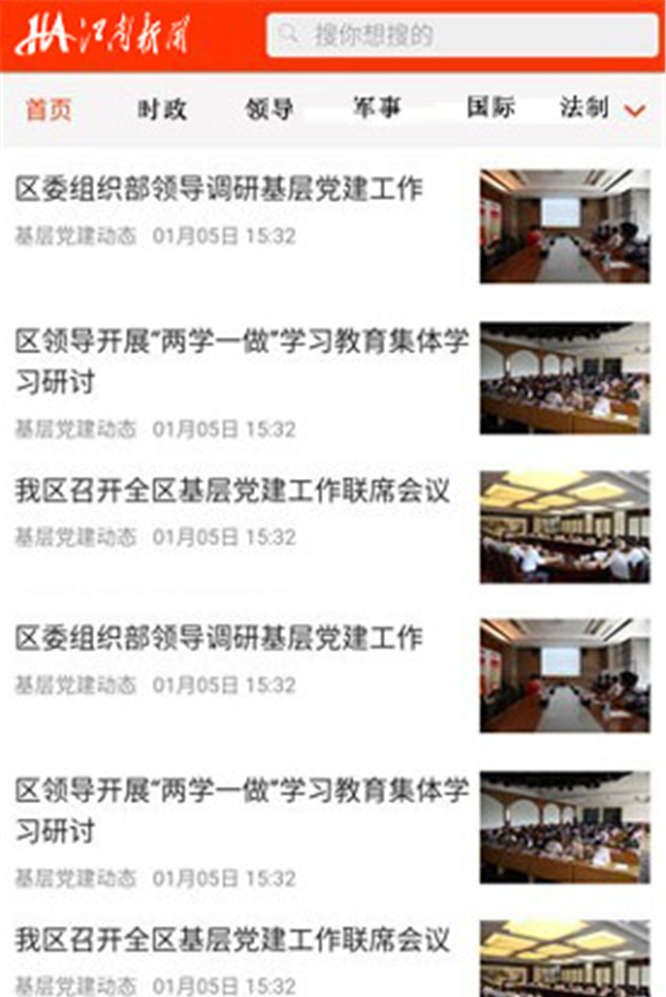Go to the 国际 tab

[490, 109]
